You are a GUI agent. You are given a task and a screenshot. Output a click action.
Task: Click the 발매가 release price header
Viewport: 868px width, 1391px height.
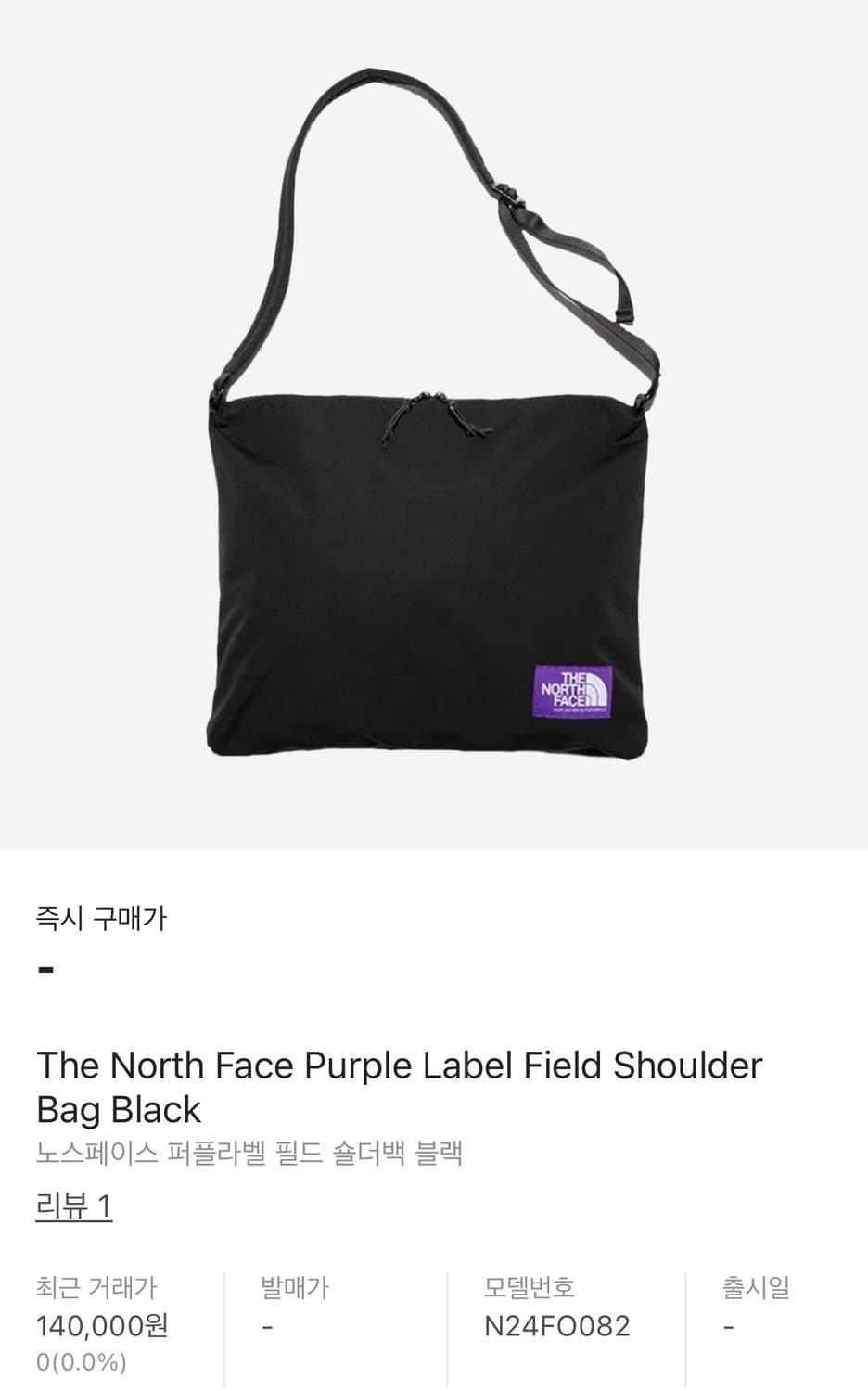293,1286
